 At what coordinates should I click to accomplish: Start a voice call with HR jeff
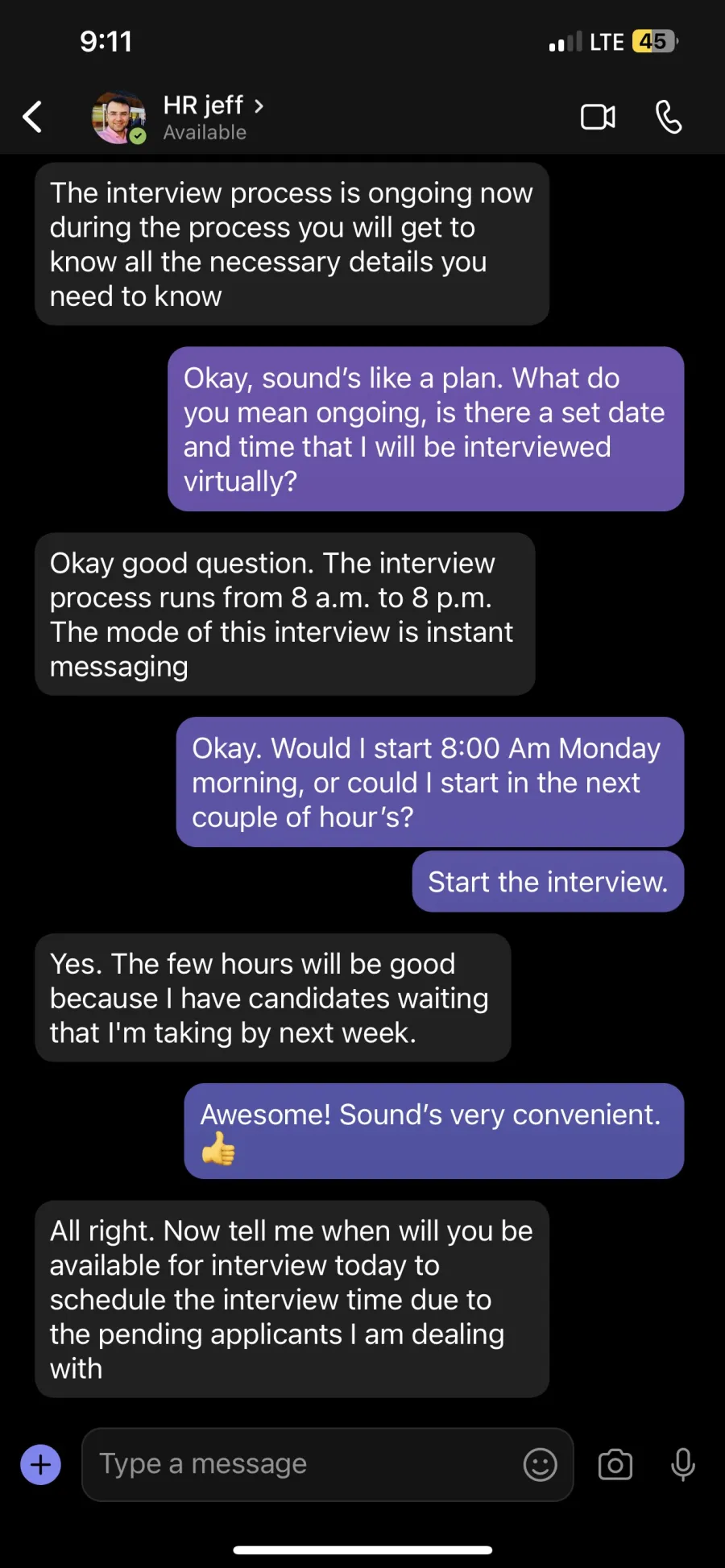pyautogui.click(x=669, y=118)
